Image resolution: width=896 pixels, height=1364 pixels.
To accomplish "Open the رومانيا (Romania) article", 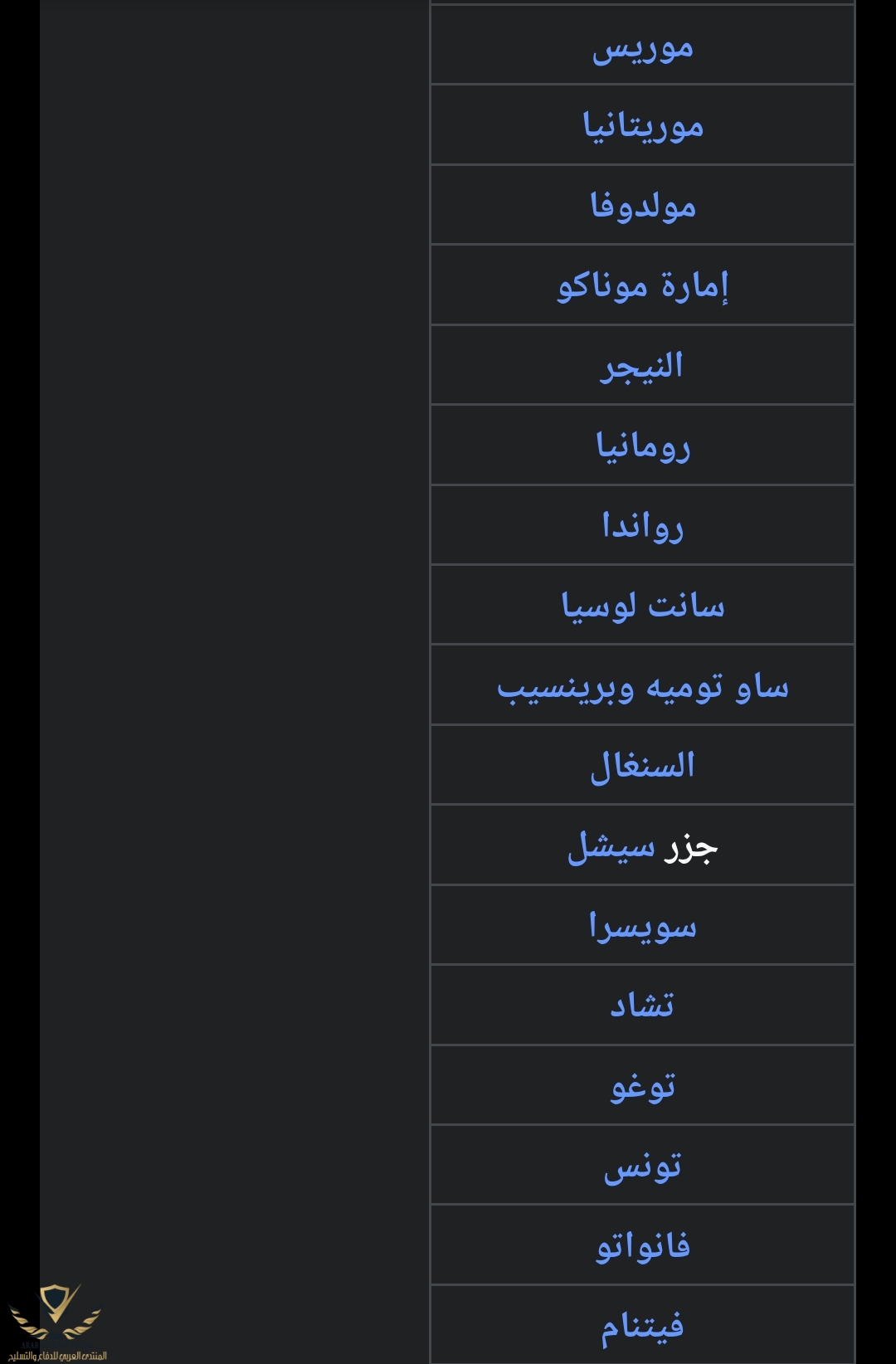I will coord(643,446).
